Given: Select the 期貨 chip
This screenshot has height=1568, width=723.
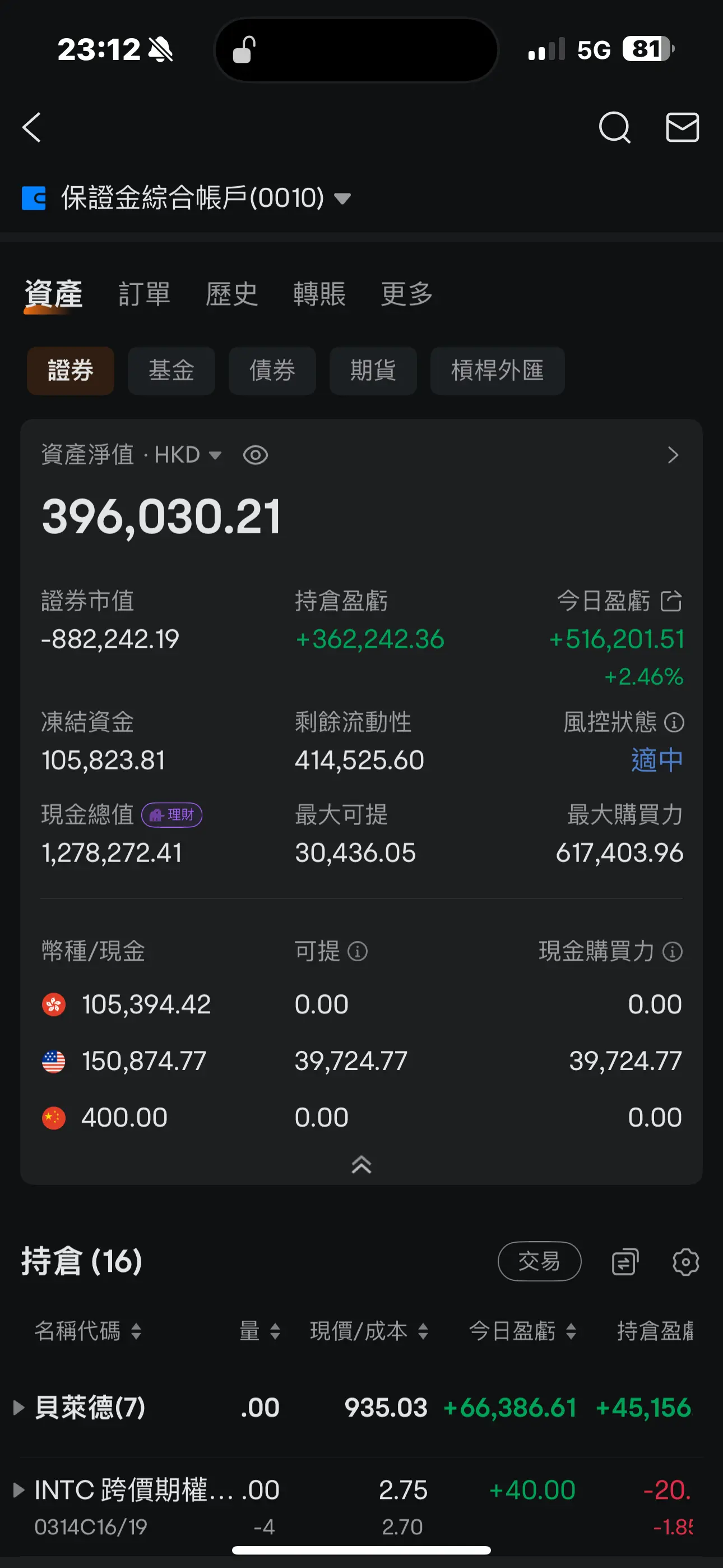Looking at the screenshot, I should tap(373, 371).
